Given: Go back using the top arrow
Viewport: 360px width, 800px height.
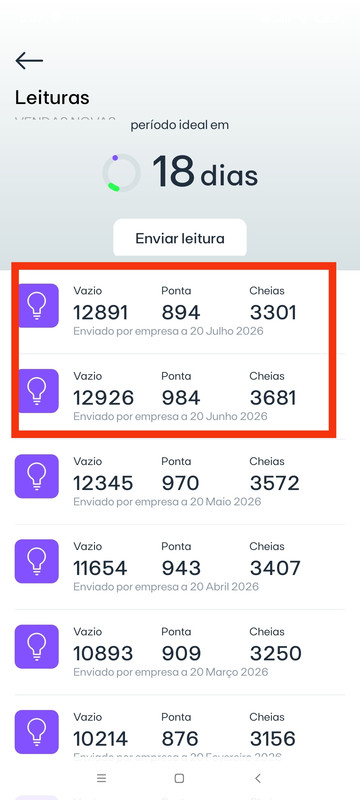Looking at the screenshot, I should pyautogui.click(x=29, y=61).
